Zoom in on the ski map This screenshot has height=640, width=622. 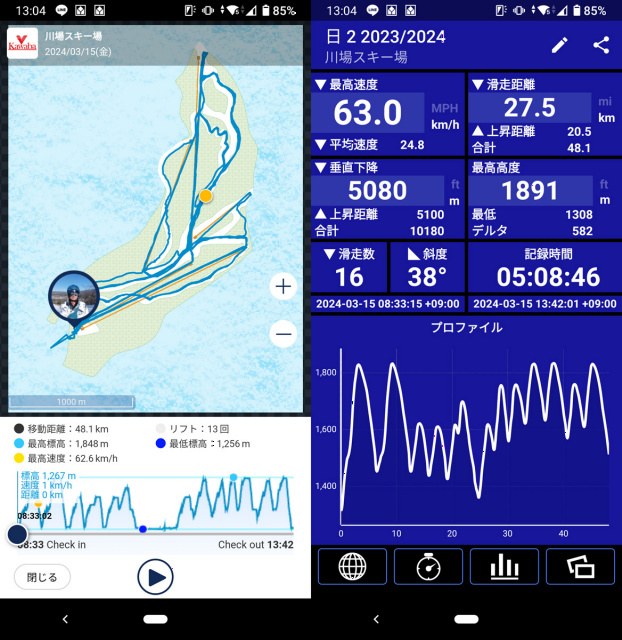pyautogui.click(x=283, y=287)
